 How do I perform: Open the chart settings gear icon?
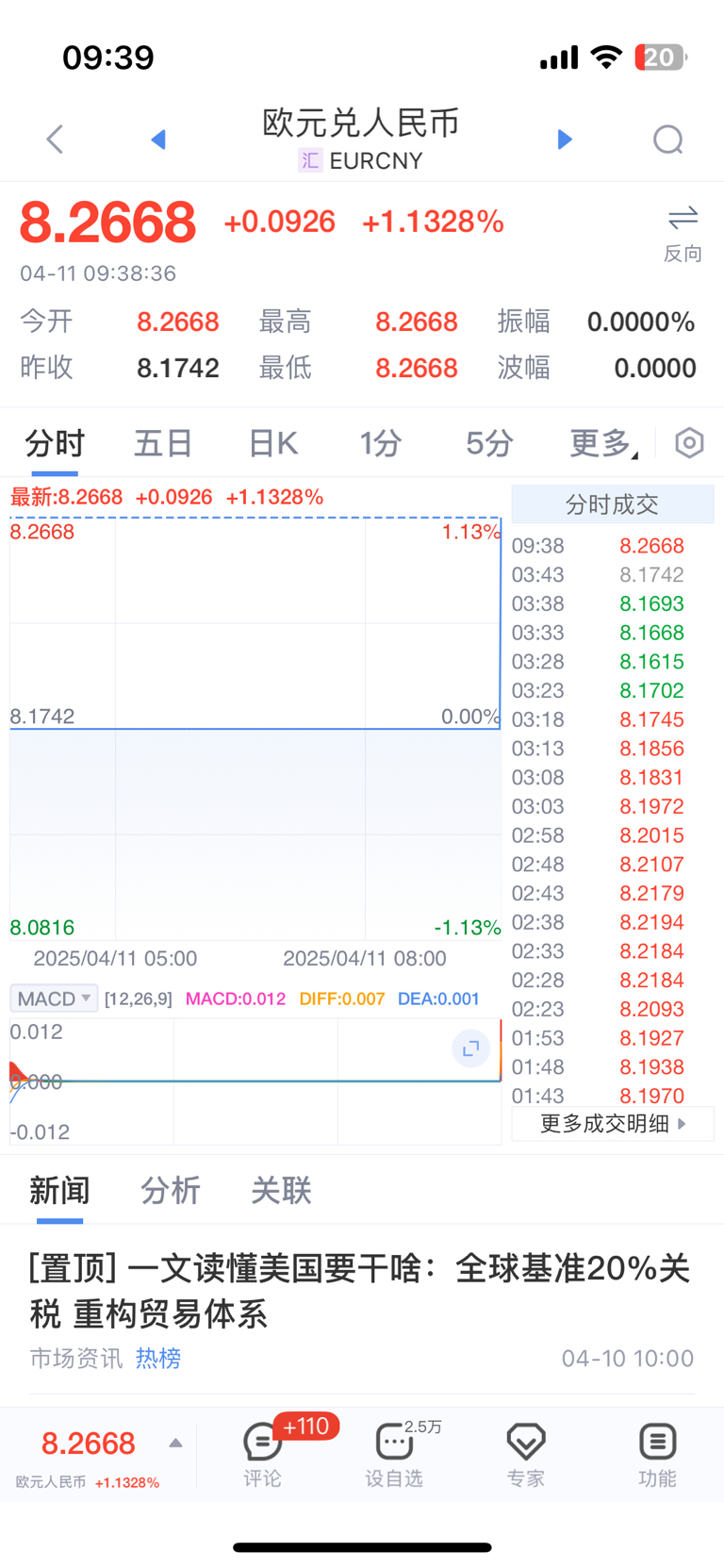(x=689, y=442)
